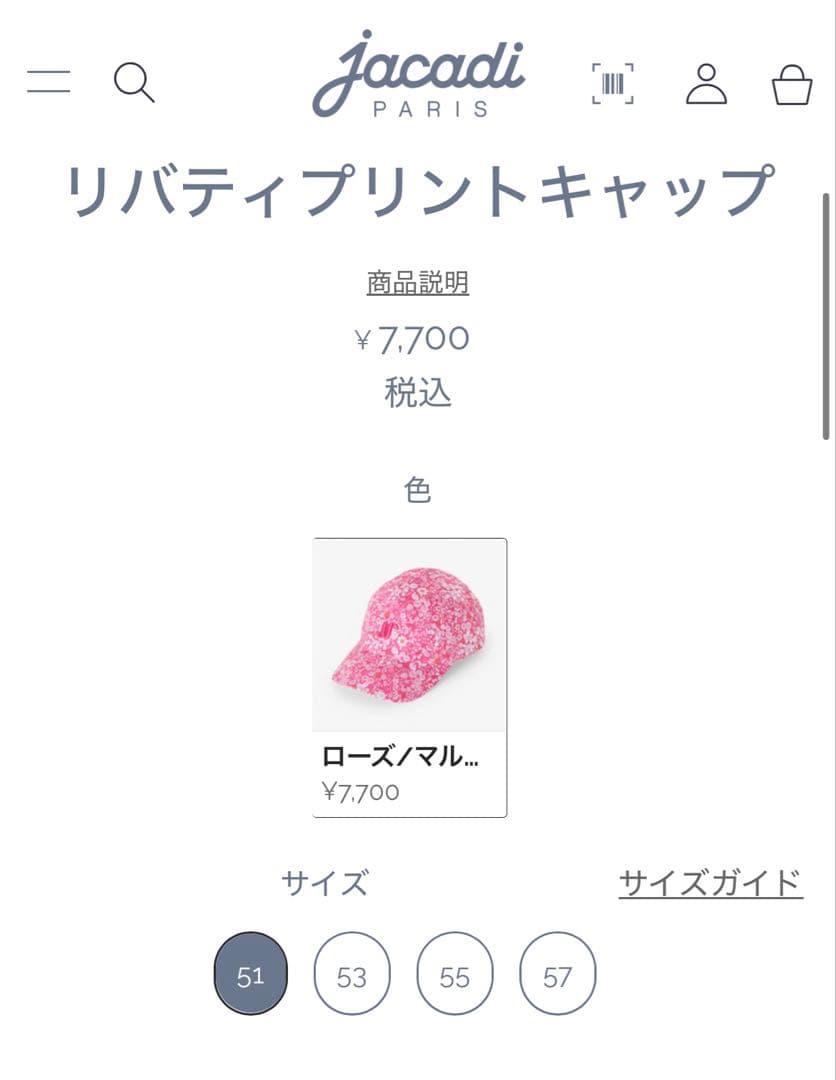The image size is (836, 1080).
Task: Select size 55 circle
Action: tap(455, 973)
